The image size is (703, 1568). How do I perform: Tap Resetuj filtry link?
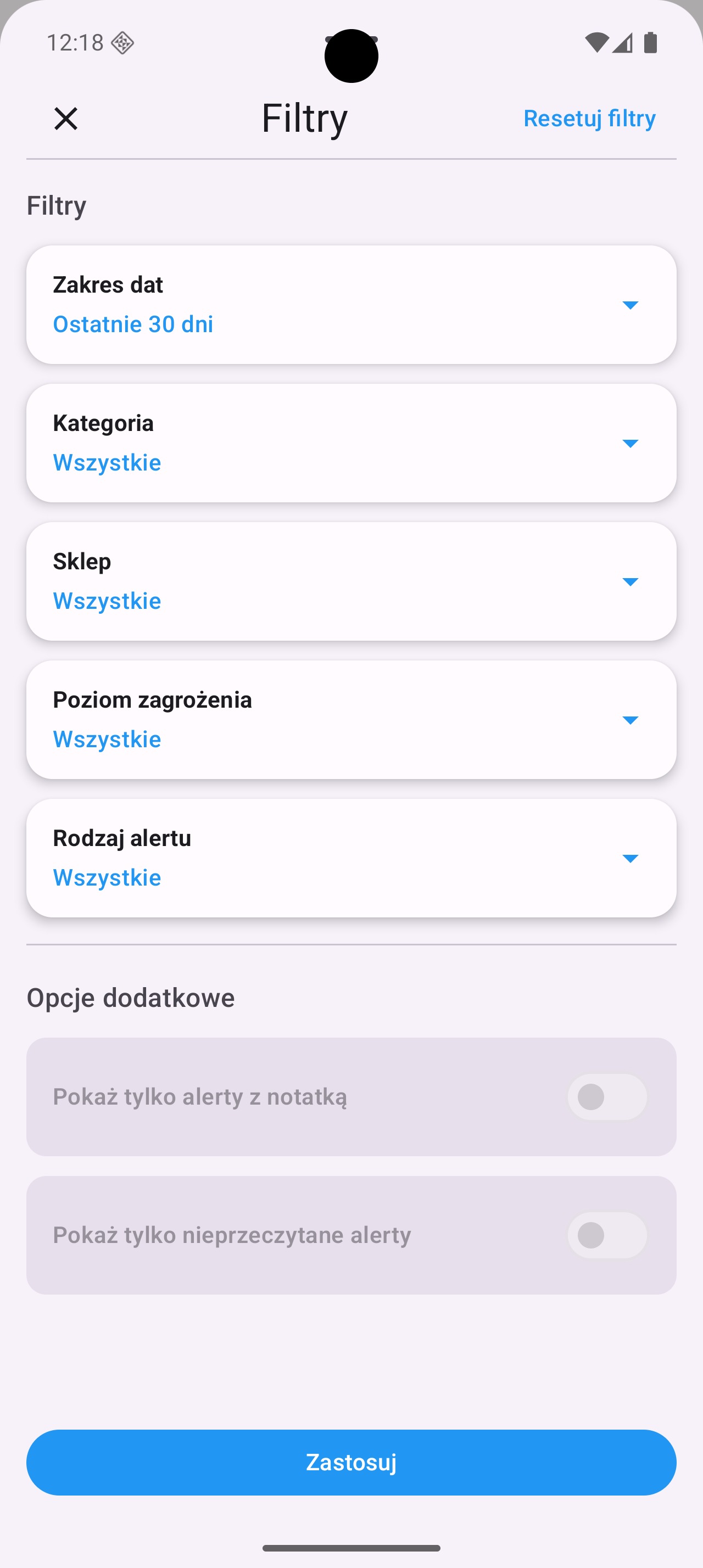pos(589,118)
